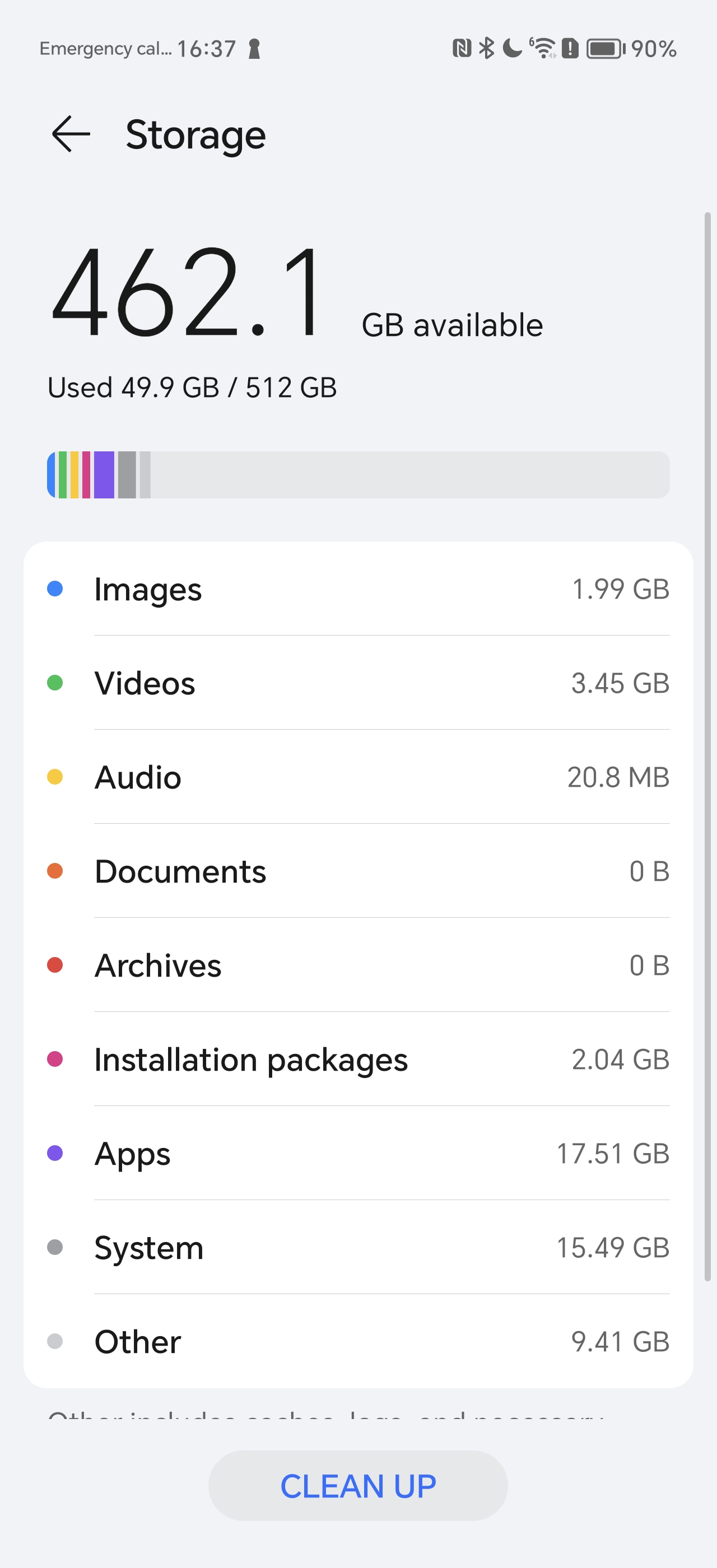Open Installation packages
The width and height of the screenshot is (717, 1568).
(358, 1060)
